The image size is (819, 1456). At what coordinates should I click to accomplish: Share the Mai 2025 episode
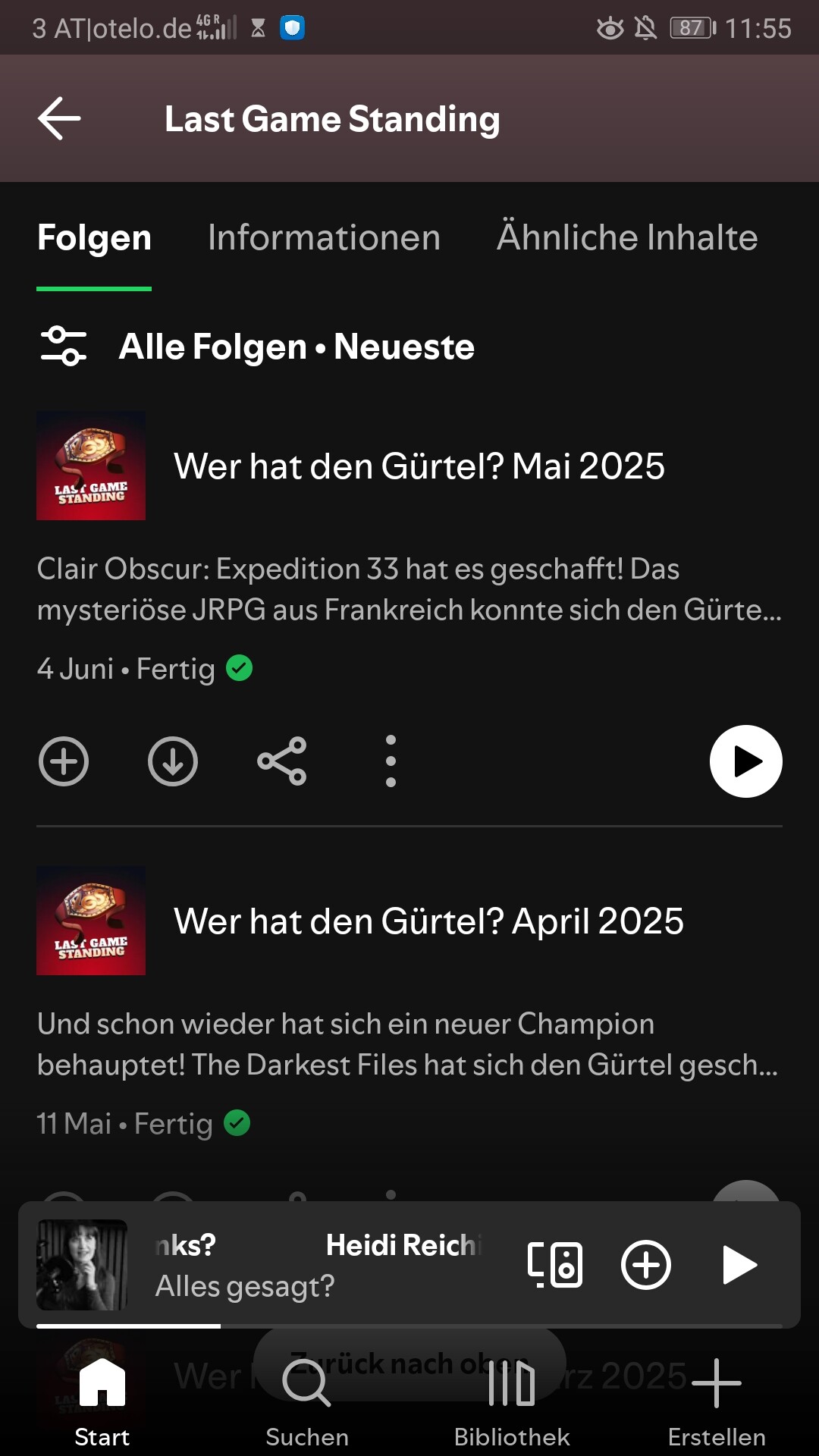coord(282,761)
